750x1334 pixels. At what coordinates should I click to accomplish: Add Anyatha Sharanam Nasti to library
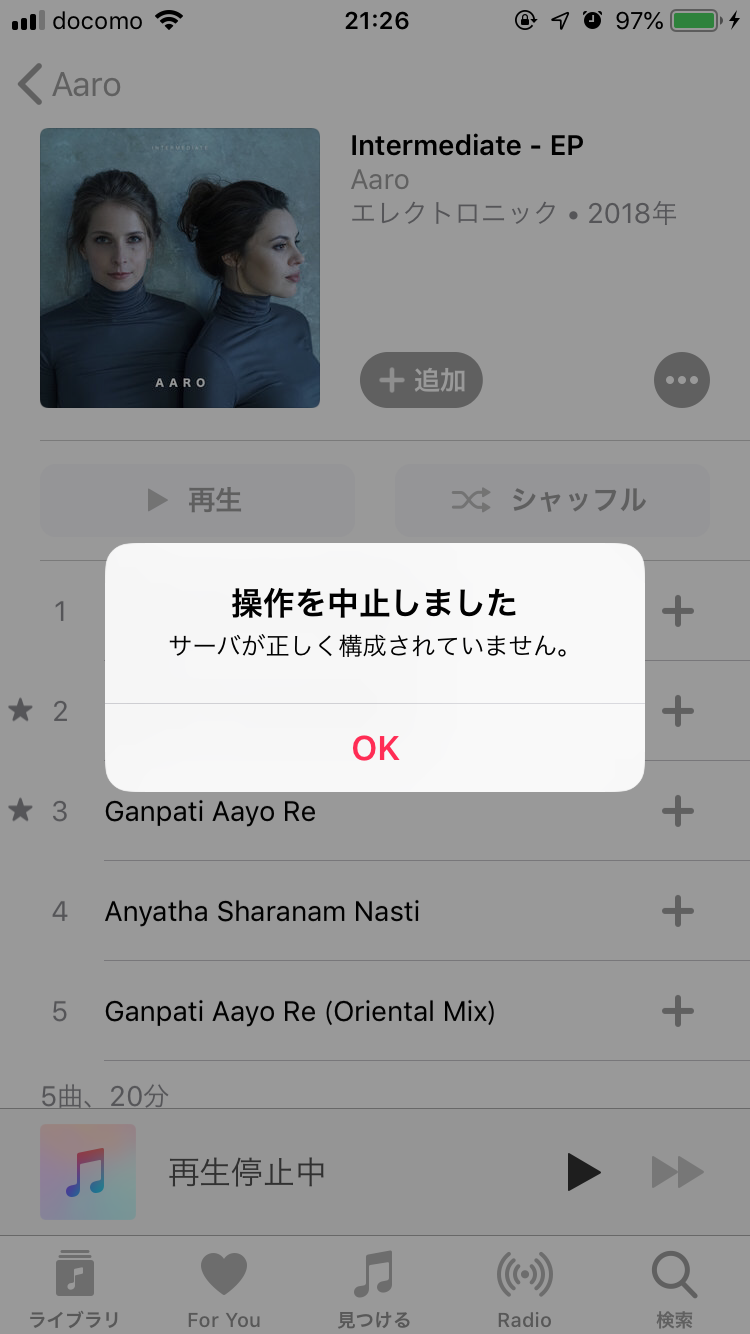coord(678,911)
